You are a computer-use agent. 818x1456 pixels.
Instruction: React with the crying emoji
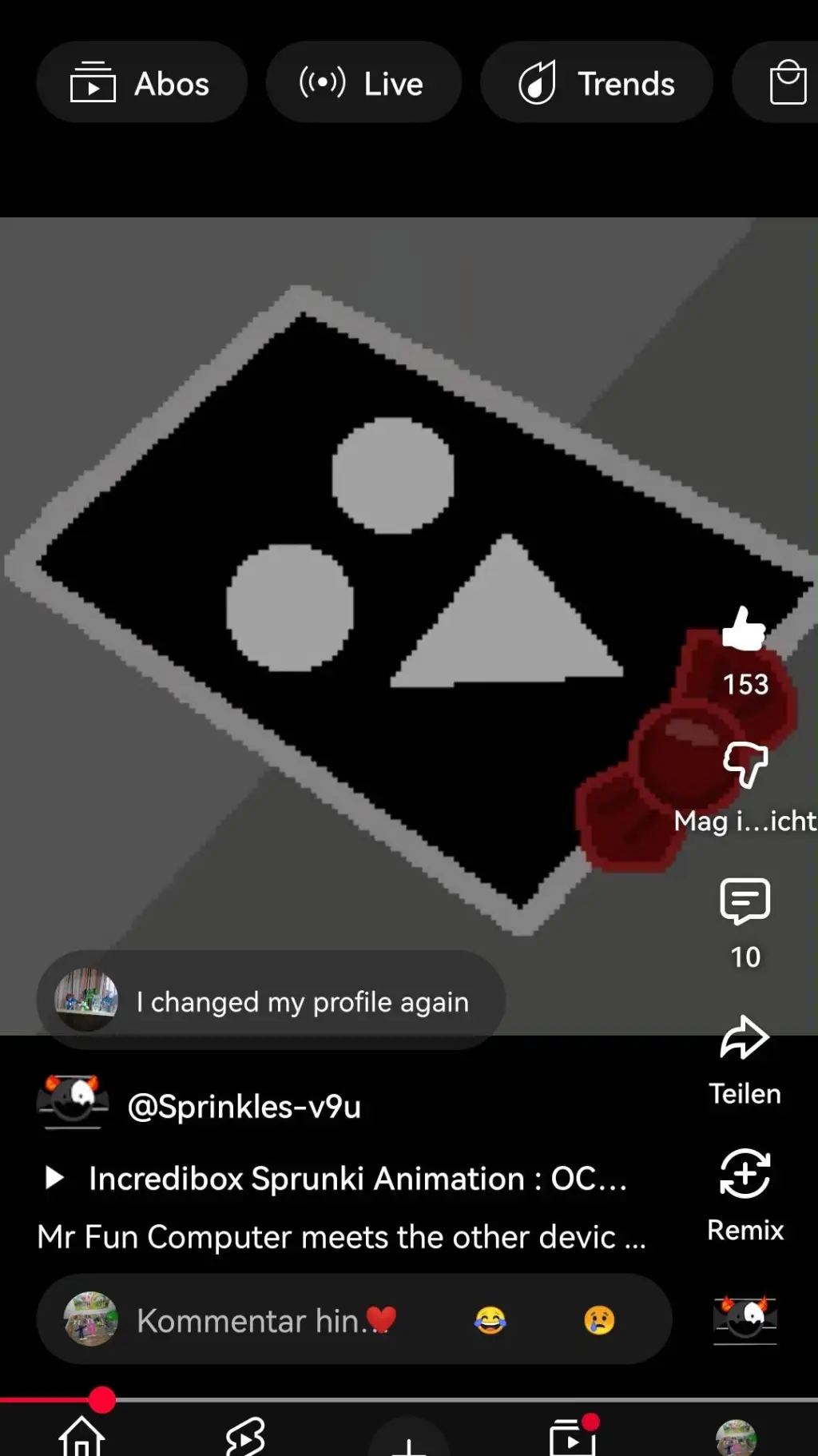pyautogui.click(x=599, y=1320)
